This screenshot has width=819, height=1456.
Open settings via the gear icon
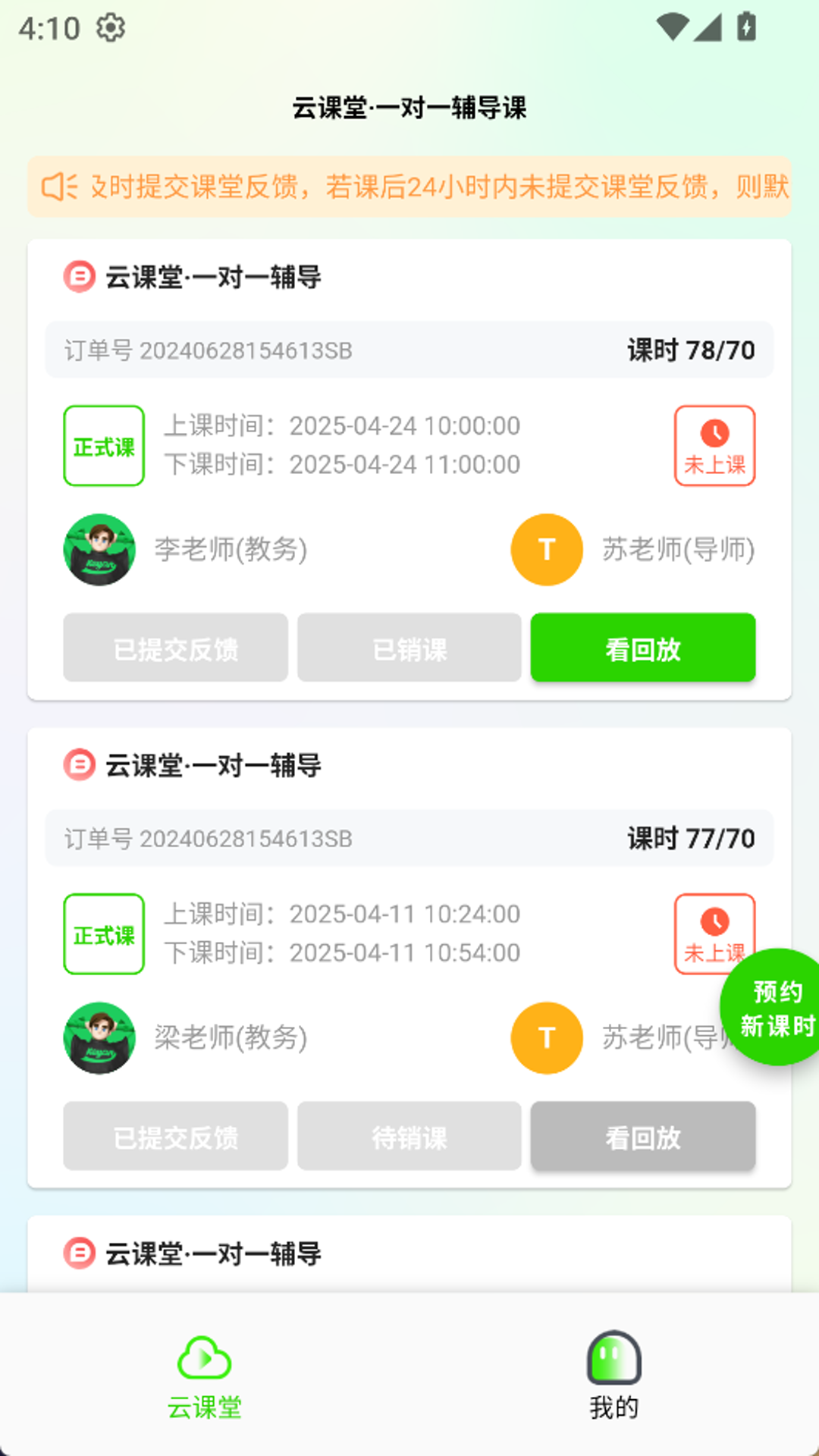click(110, 28)
